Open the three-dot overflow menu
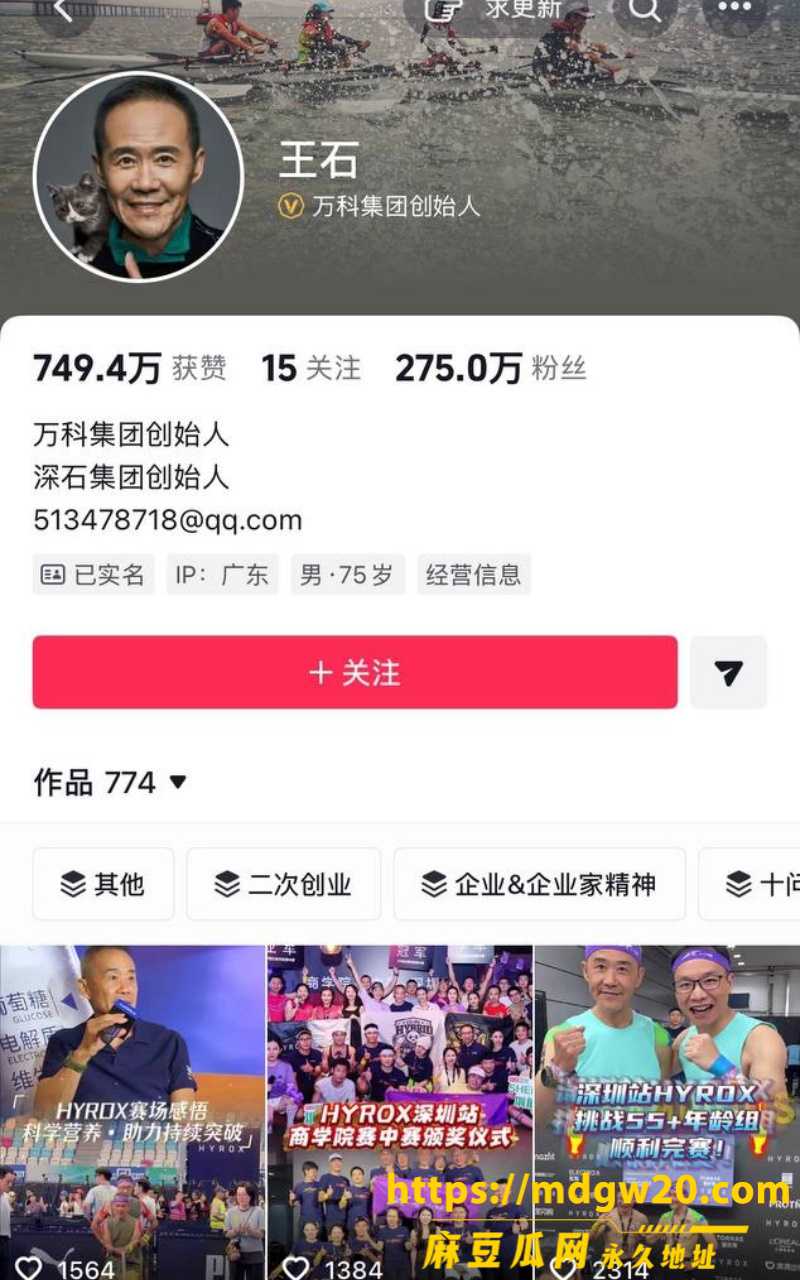Viewport: 800px width, 1280px height. 735,10
